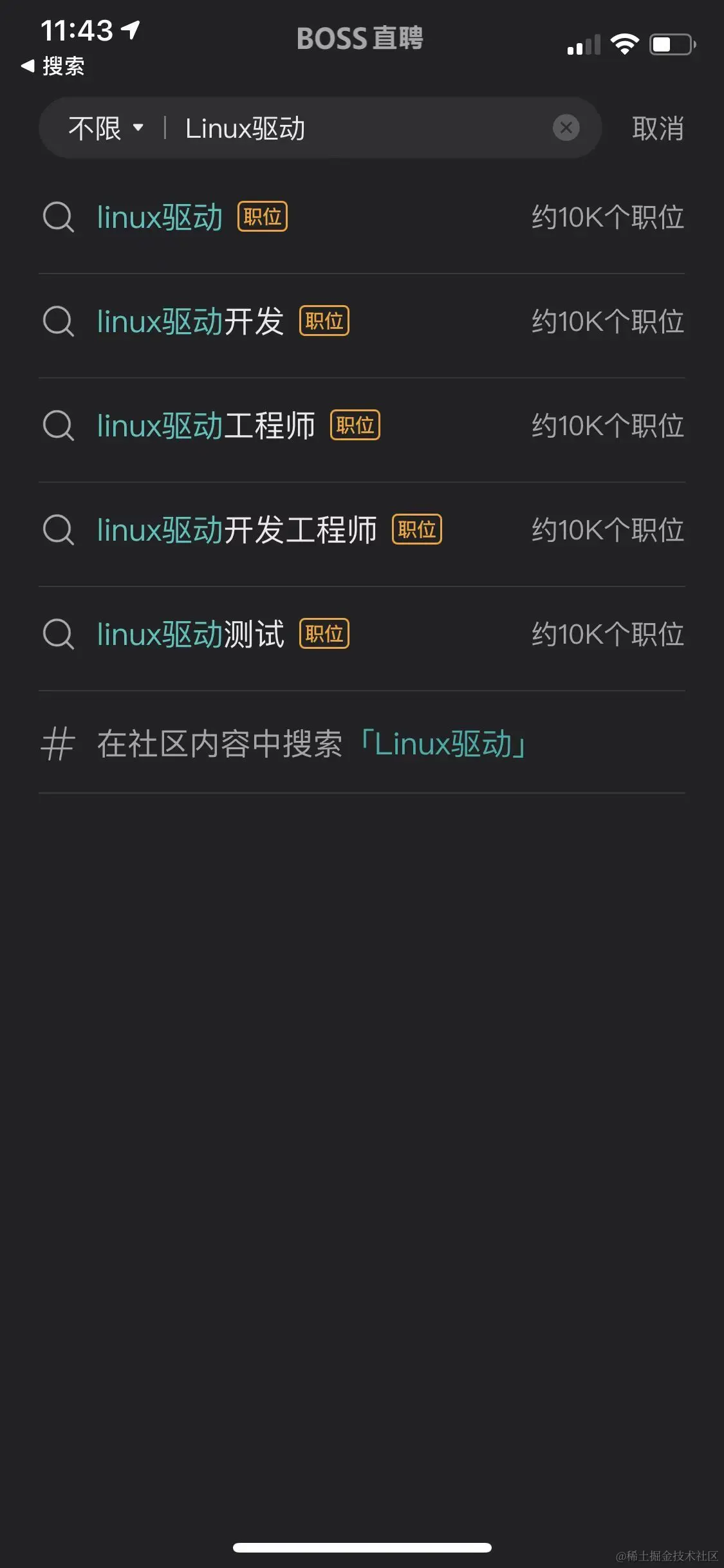Clear the search text

[x=566, y=128]
